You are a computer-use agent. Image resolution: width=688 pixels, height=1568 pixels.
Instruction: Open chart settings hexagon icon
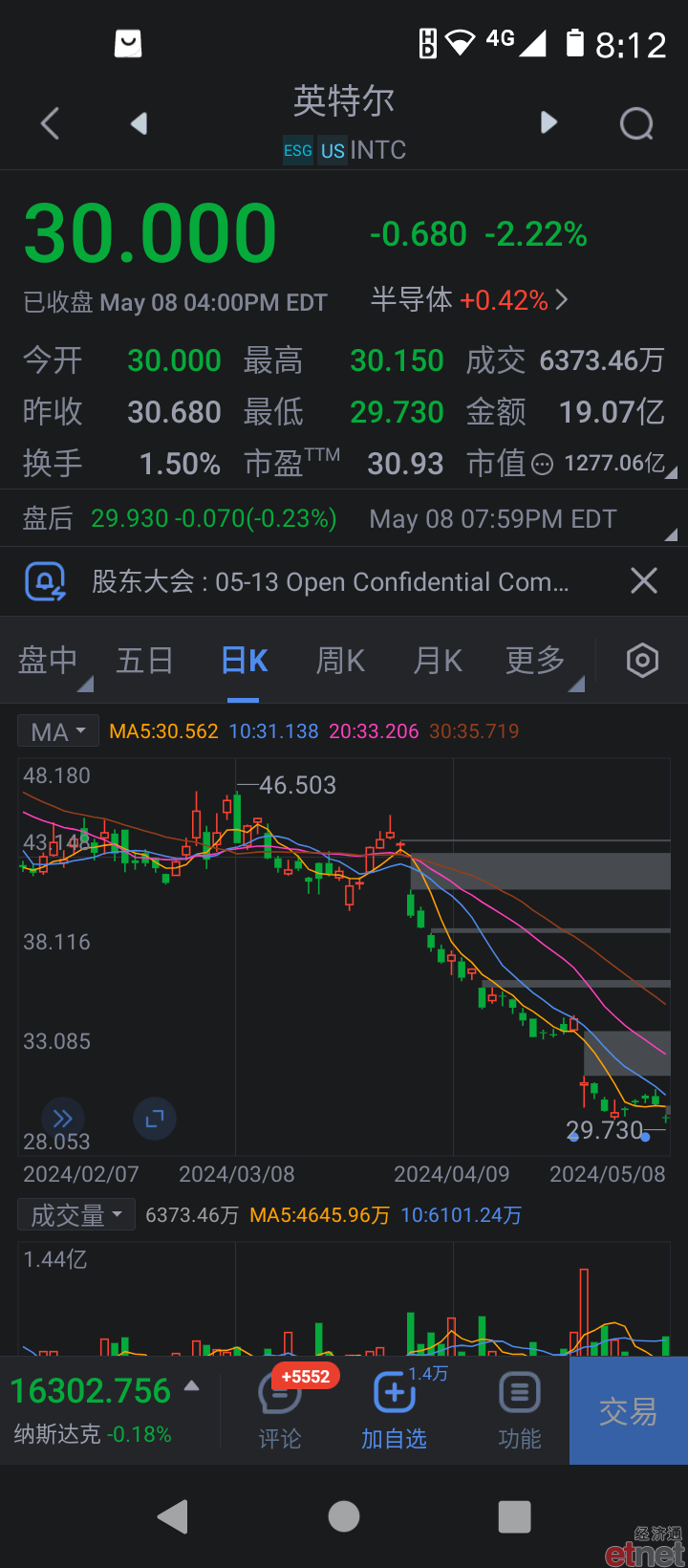click(x=642, y=660)
